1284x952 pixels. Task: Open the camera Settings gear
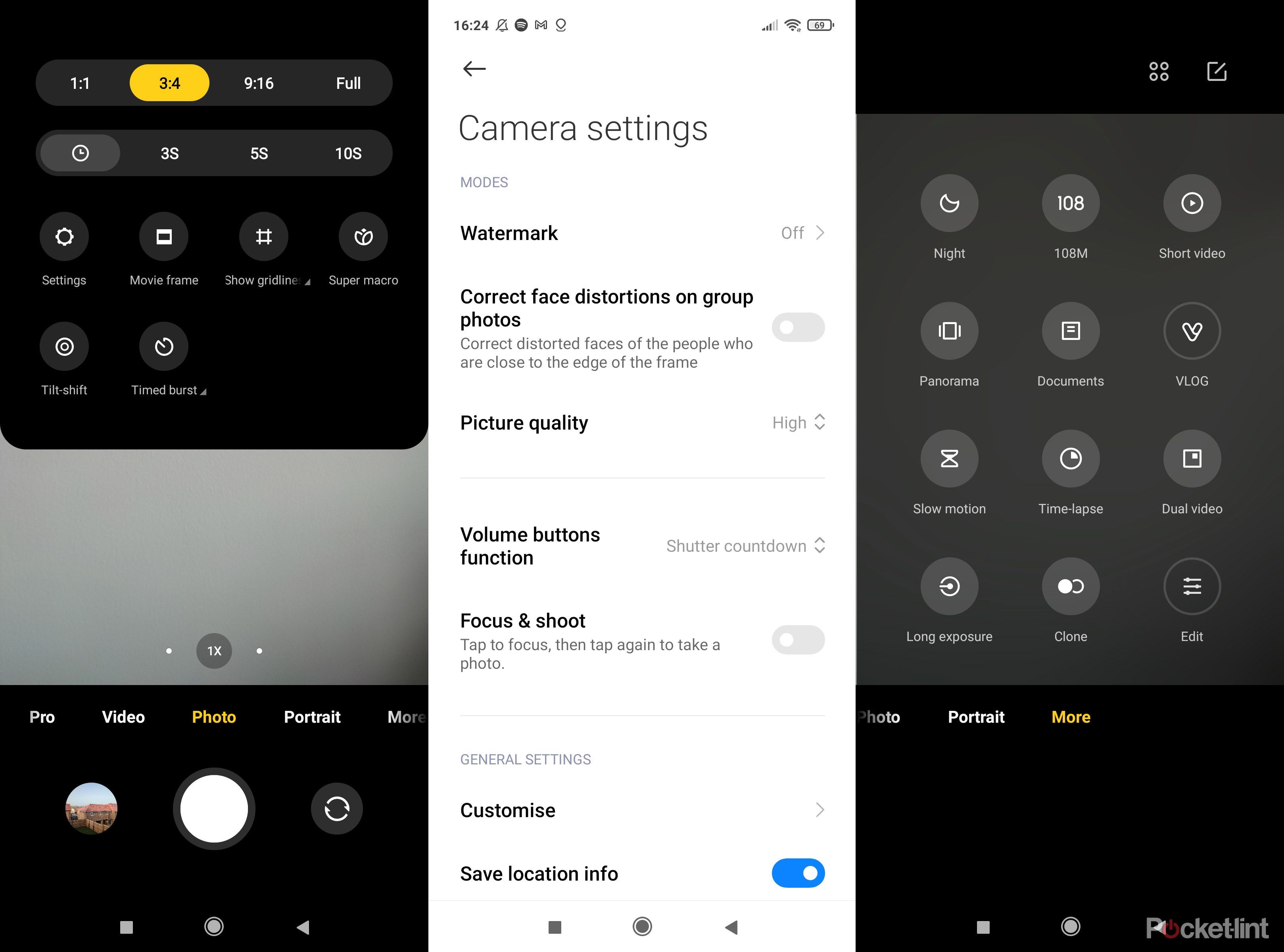pos(64,237)
